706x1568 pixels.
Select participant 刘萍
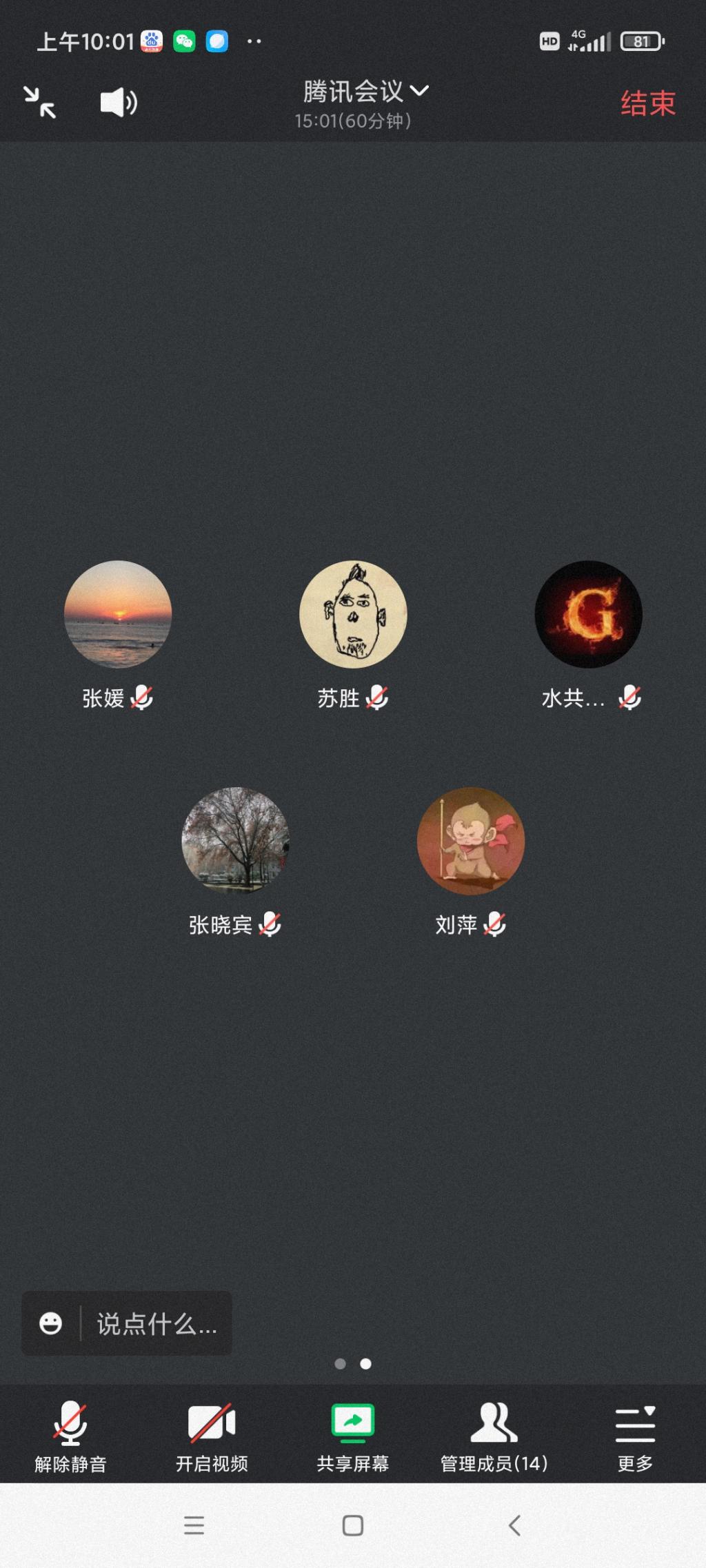tap(471, 841)
